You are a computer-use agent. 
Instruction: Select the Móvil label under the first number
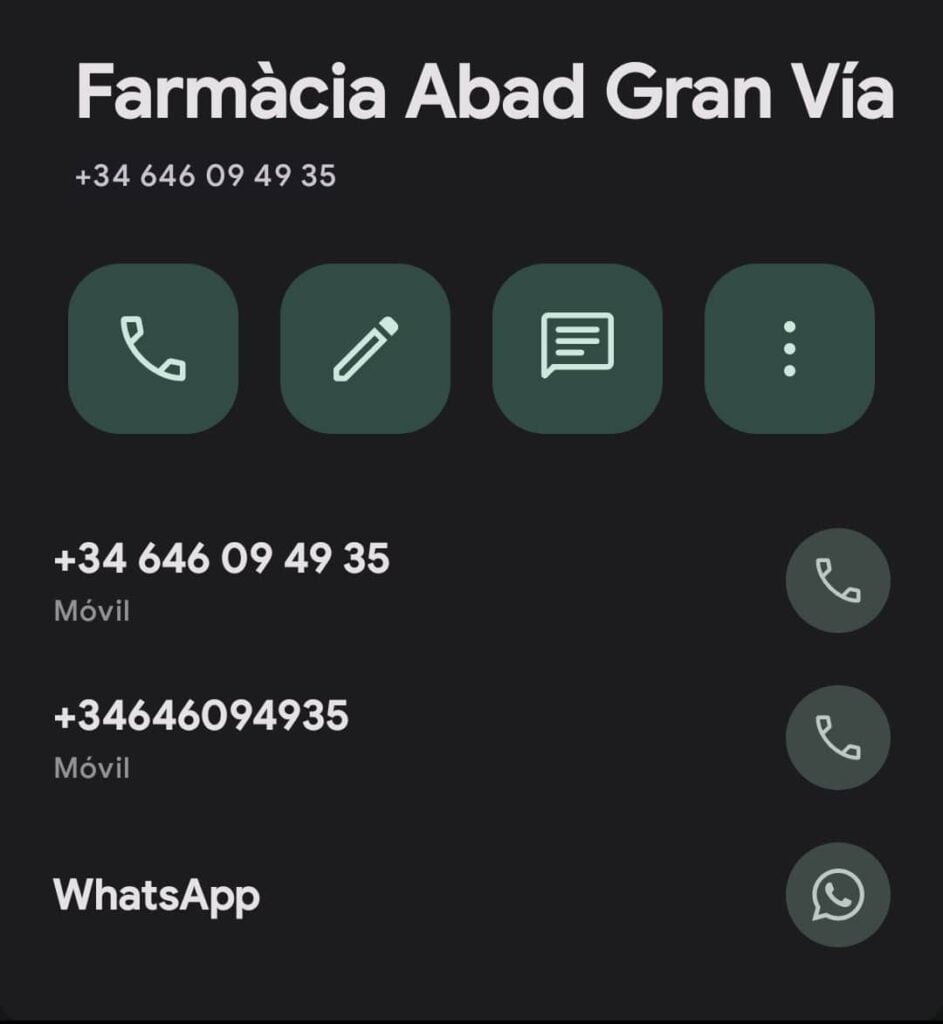pos(90,611)
